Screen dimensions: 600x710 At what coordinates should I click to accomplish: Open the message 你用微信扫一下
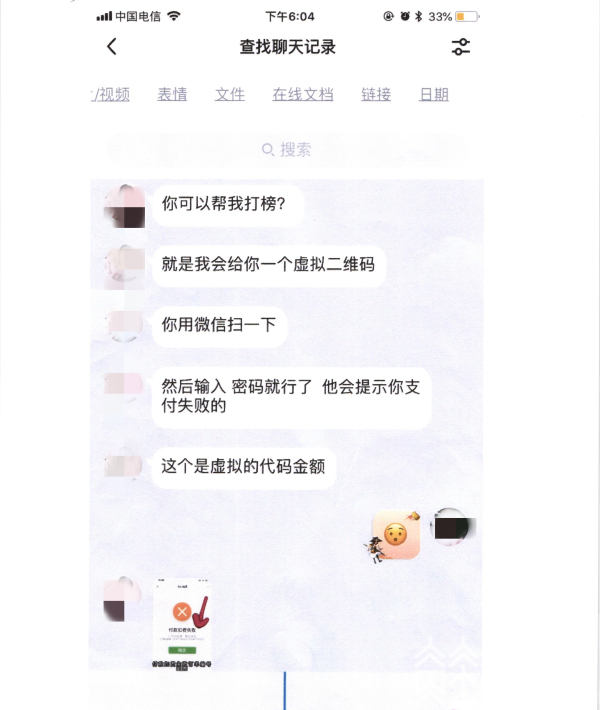click(218, 325)
